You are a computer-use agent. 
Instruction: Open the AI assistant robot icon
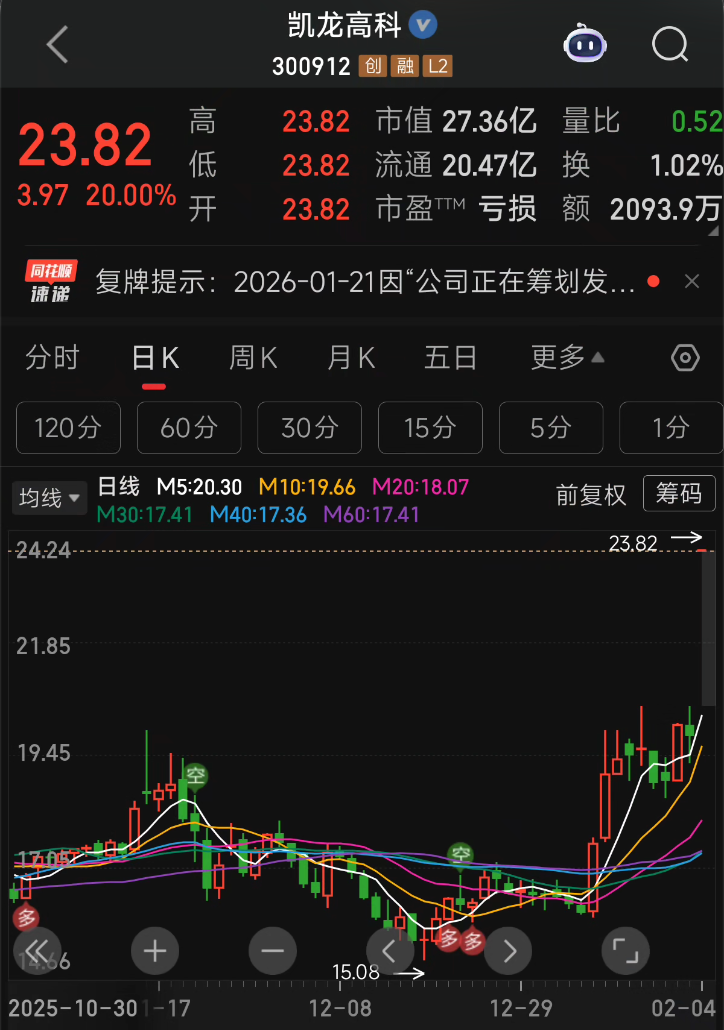tap(585, 44)
